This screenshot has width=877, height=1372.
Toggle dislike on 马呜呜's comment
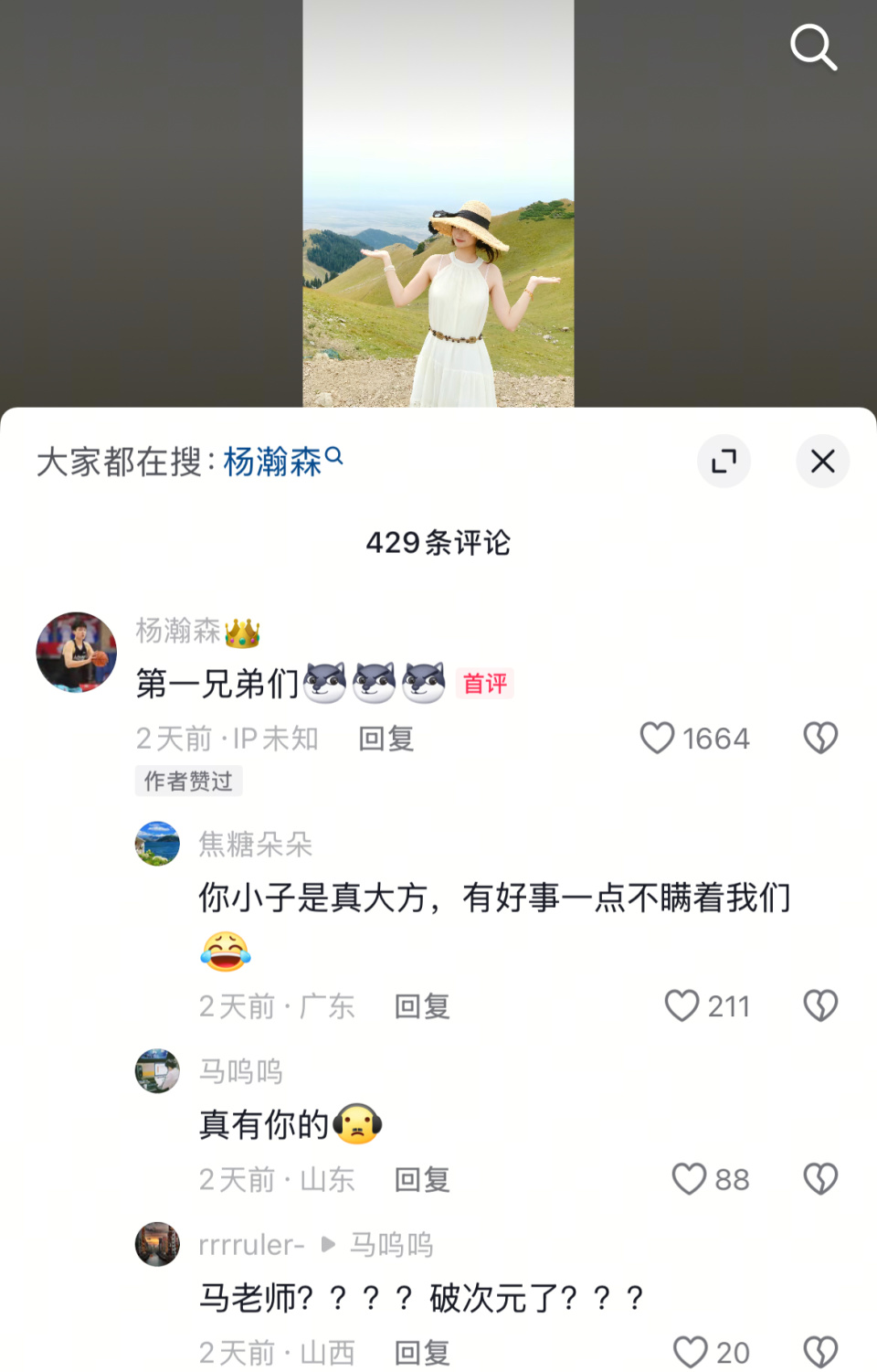point(819,1178)
